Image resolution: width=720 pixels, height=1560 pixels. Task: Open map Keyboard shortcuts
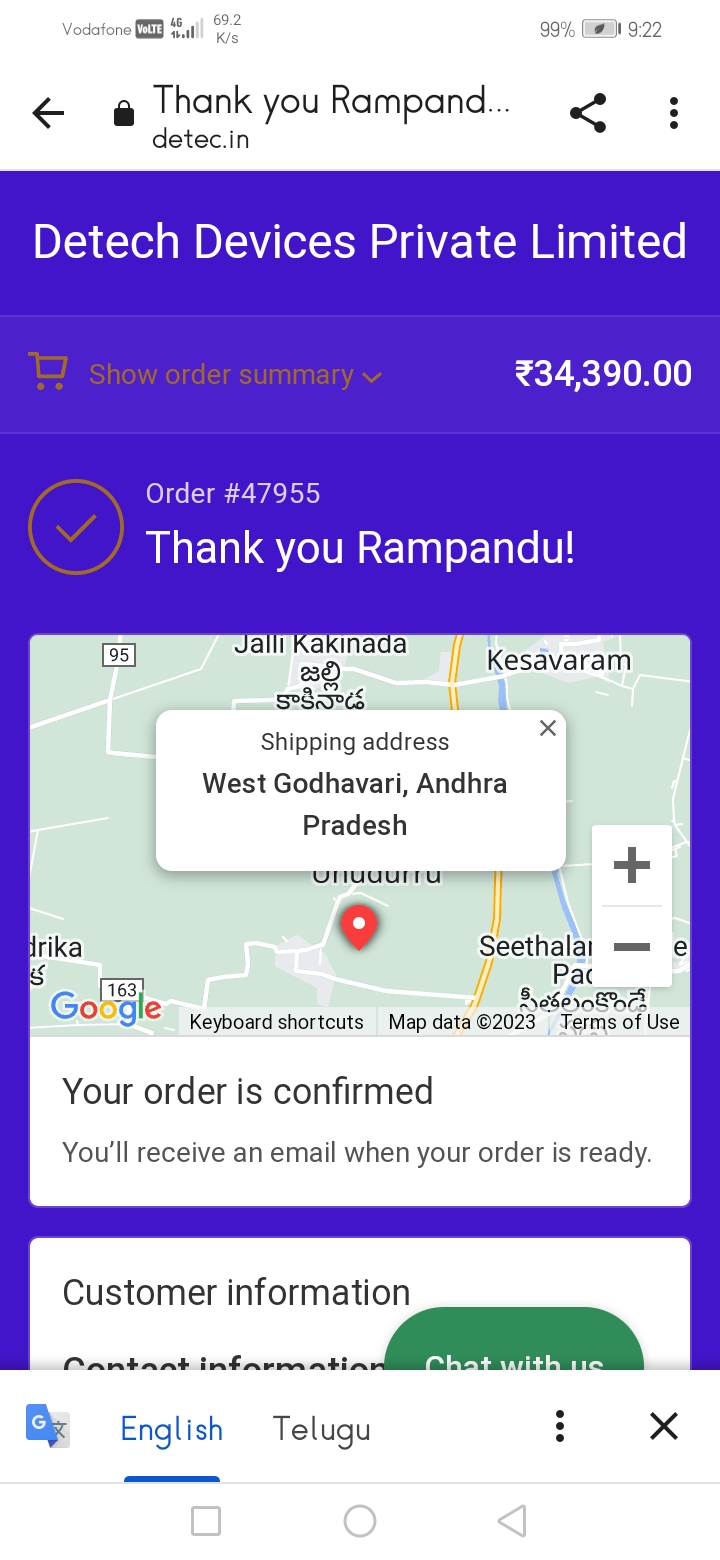point(276,1022)
